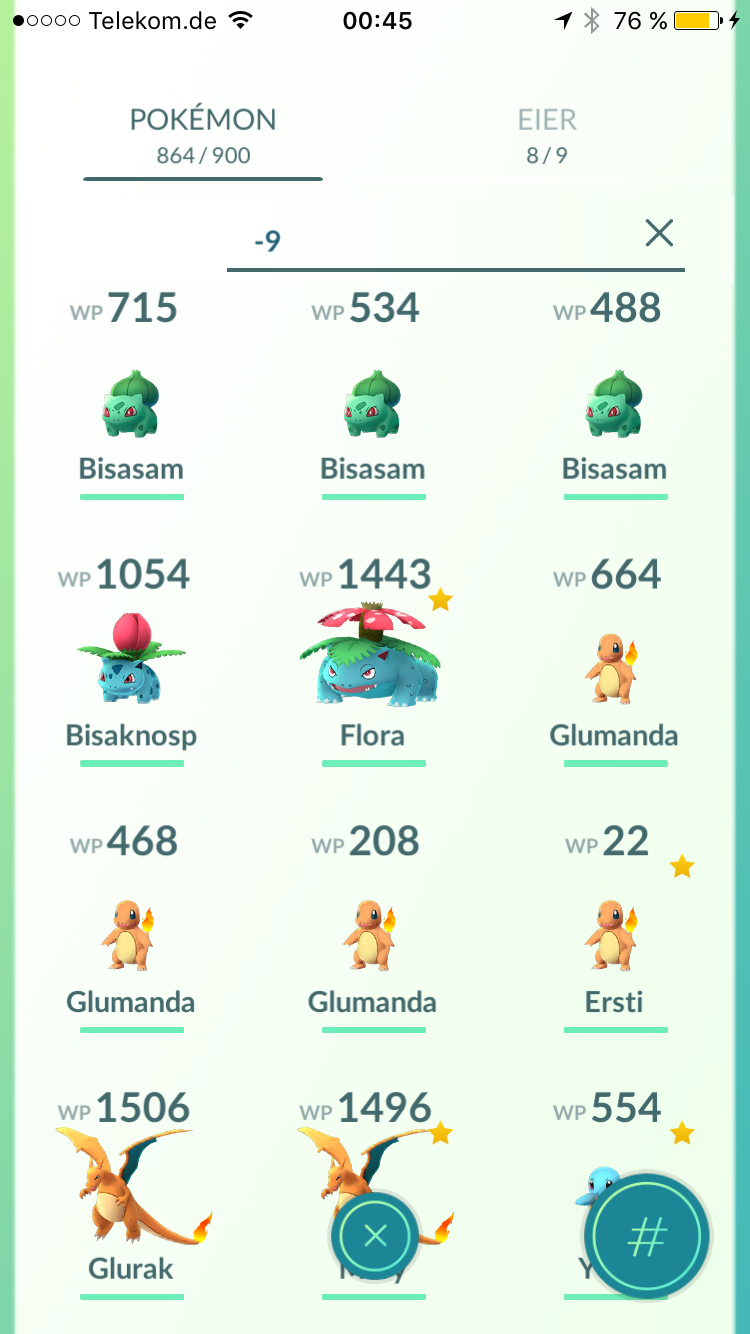Image resolution: width=750 pixels, height=1334 pixels.
Task: Open the sort options hash button
Action: click(647, 1238)
